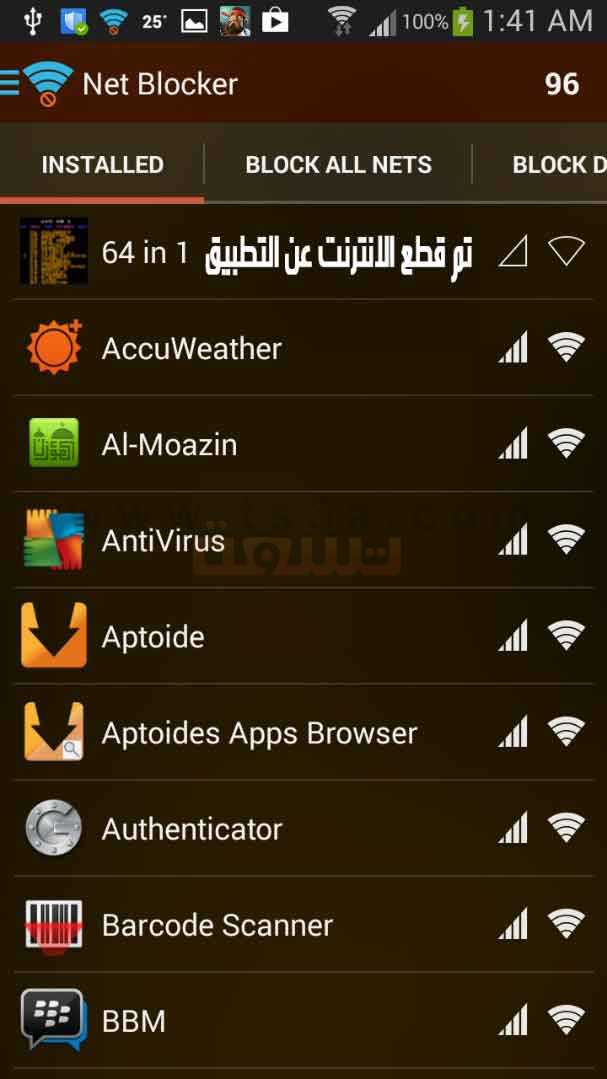Block BBM mobile data

[x=513, y=1019]
